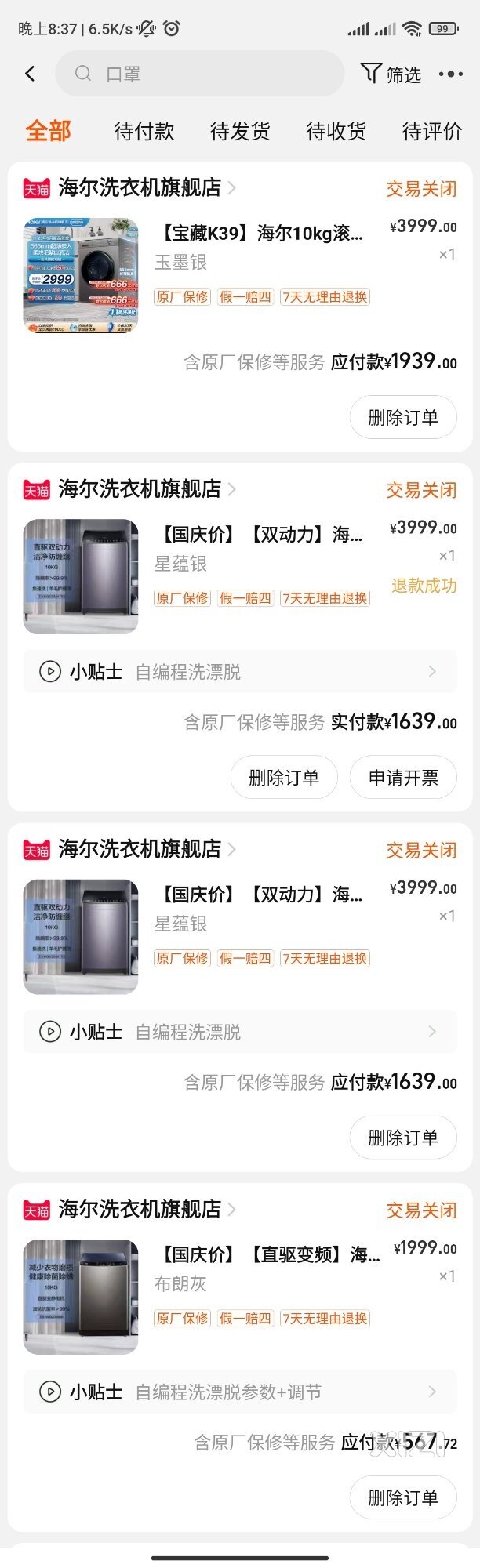Select the 全部 orders tab
The height and width of the screenshot is (1568, 480).
pos(48,131)
